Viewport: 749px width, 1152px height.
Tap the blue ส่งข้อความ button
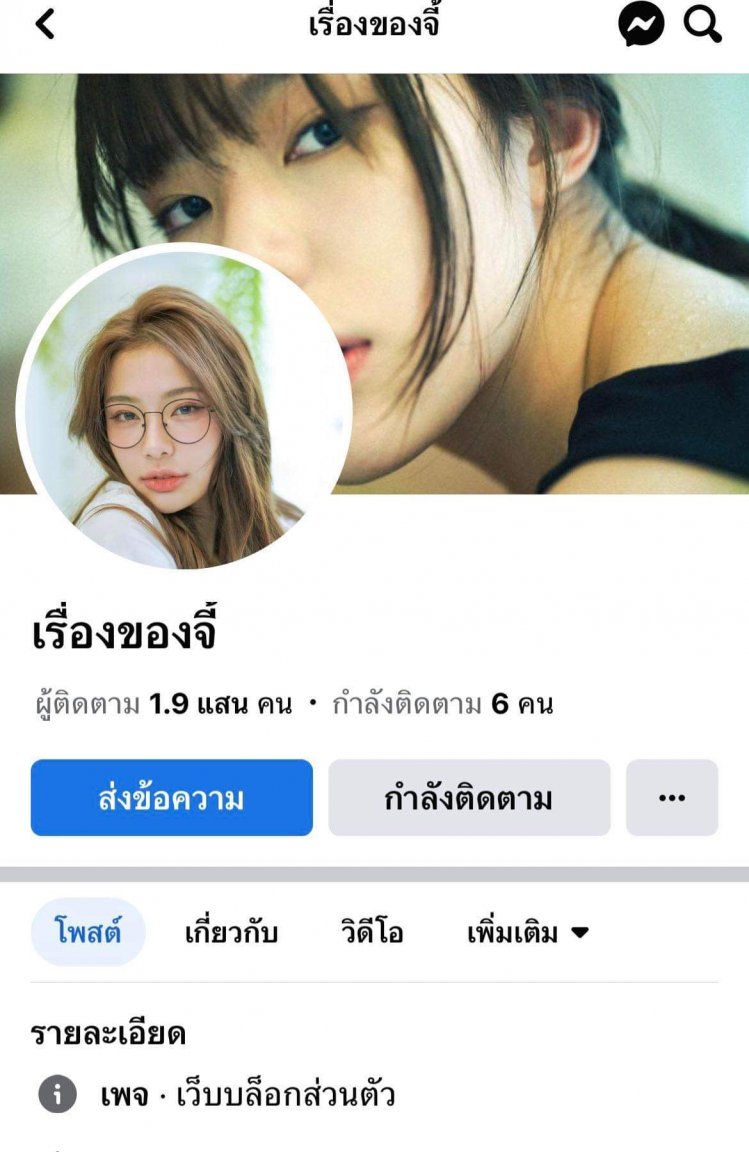point(171,798)
